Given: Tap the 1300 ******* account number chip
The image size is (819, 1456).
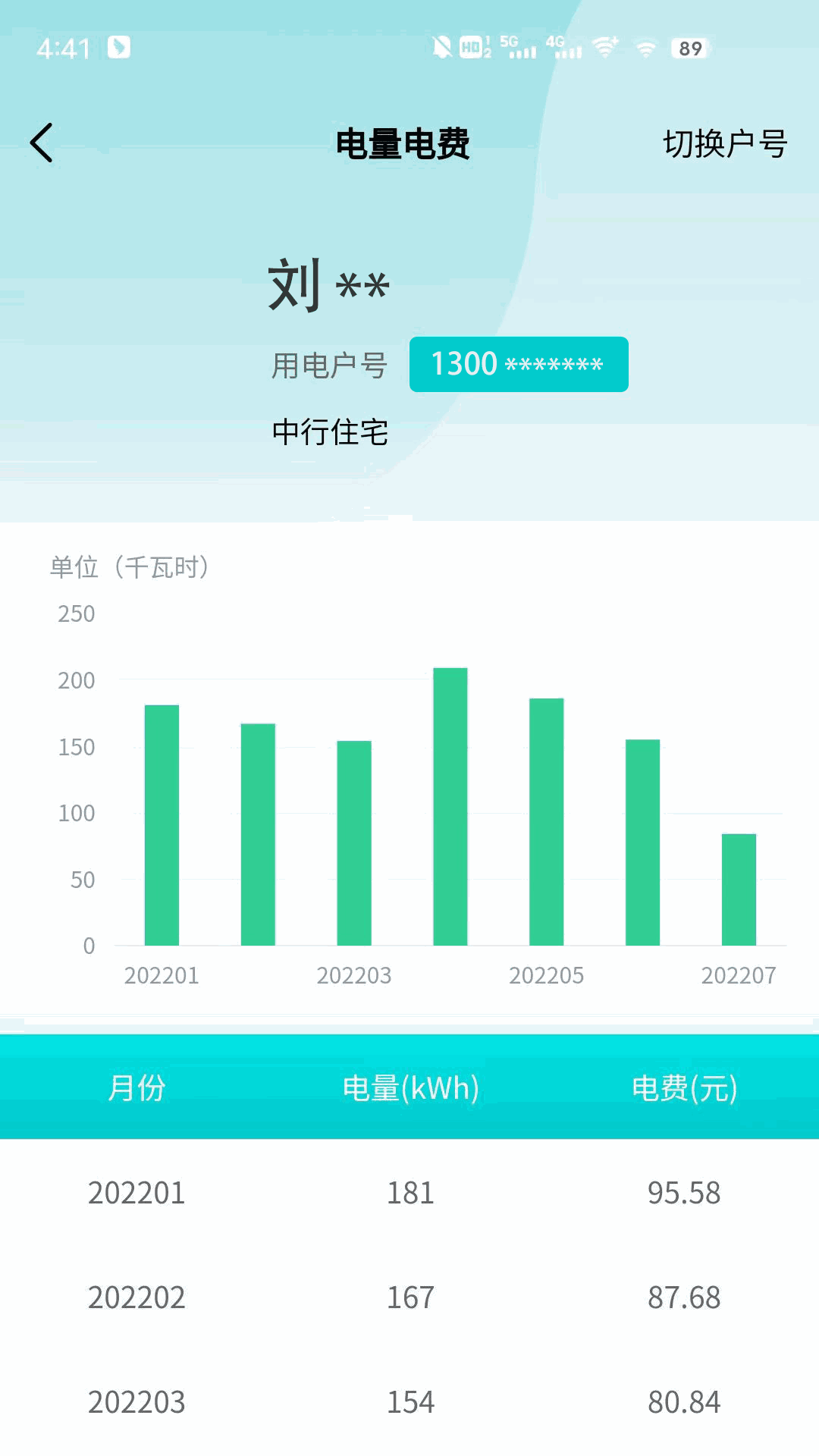Looking at the screenshot, I should point(519,365).
